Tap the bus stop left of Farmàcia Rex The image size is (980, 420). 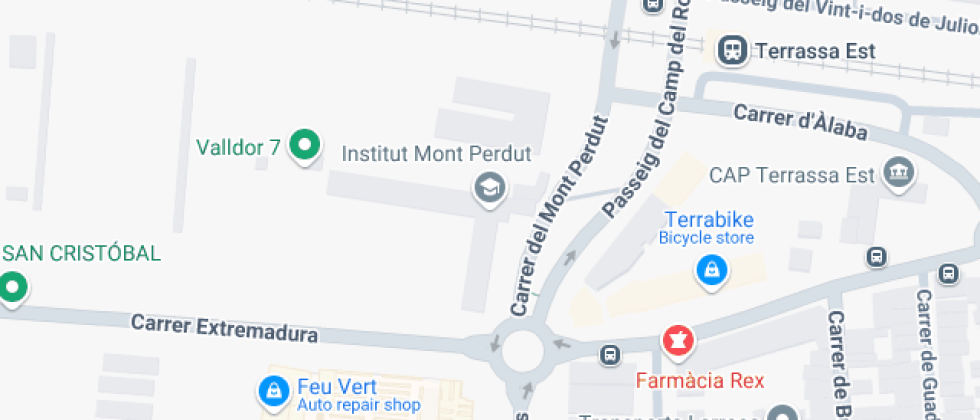(x=609, y=354)
